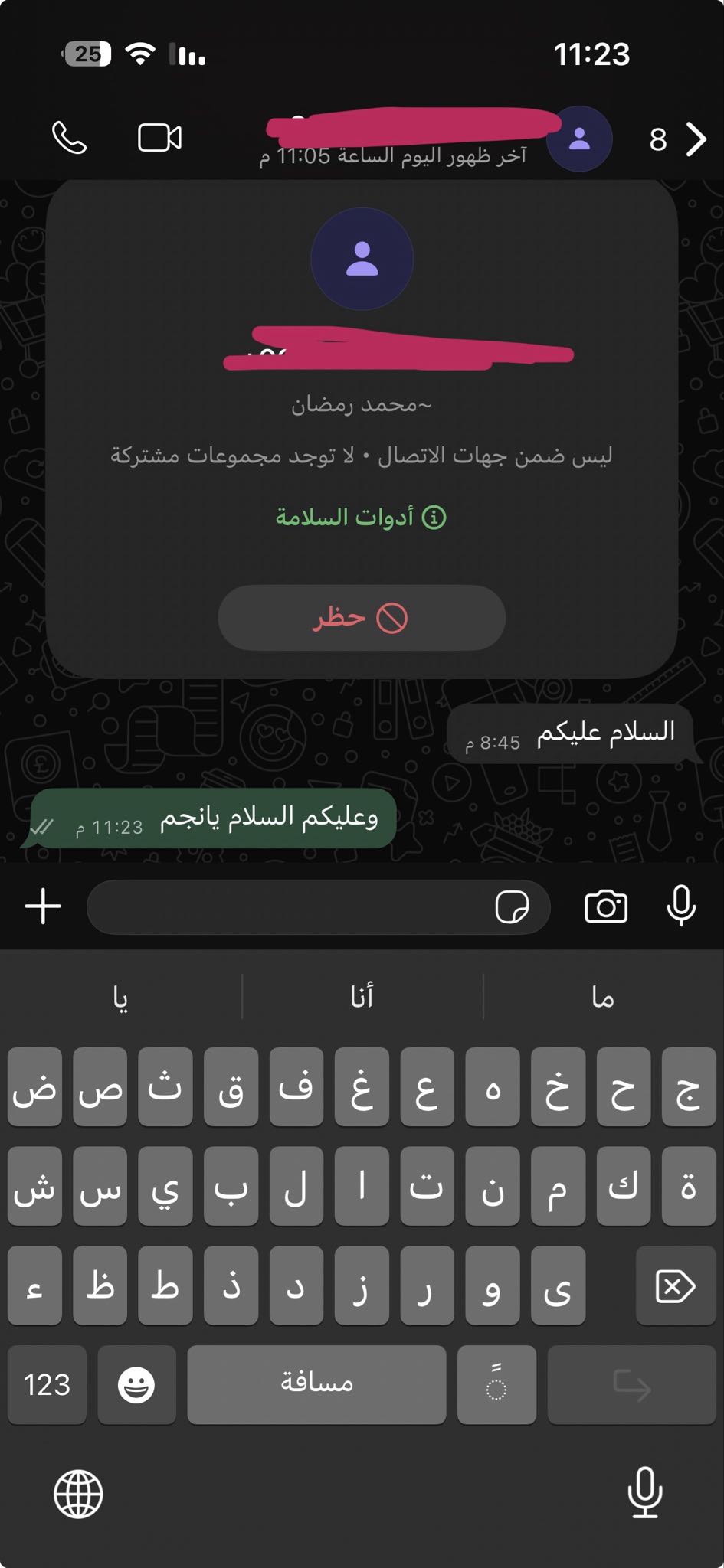Screen dimensions: 724x1568
Task: Open the emoji keyboard
Action: point(136,1385)
